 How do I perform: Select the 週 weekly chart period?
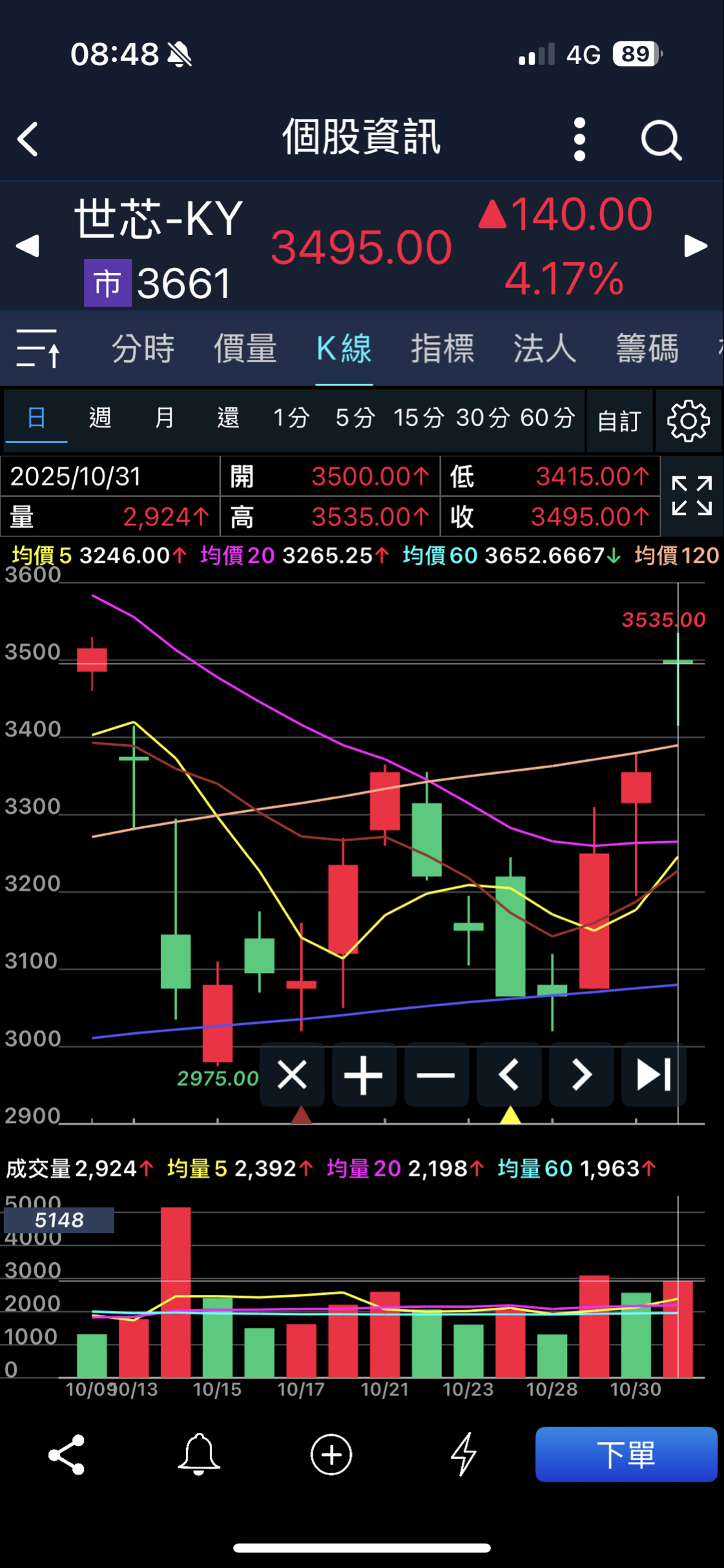[x=100, y=418]
